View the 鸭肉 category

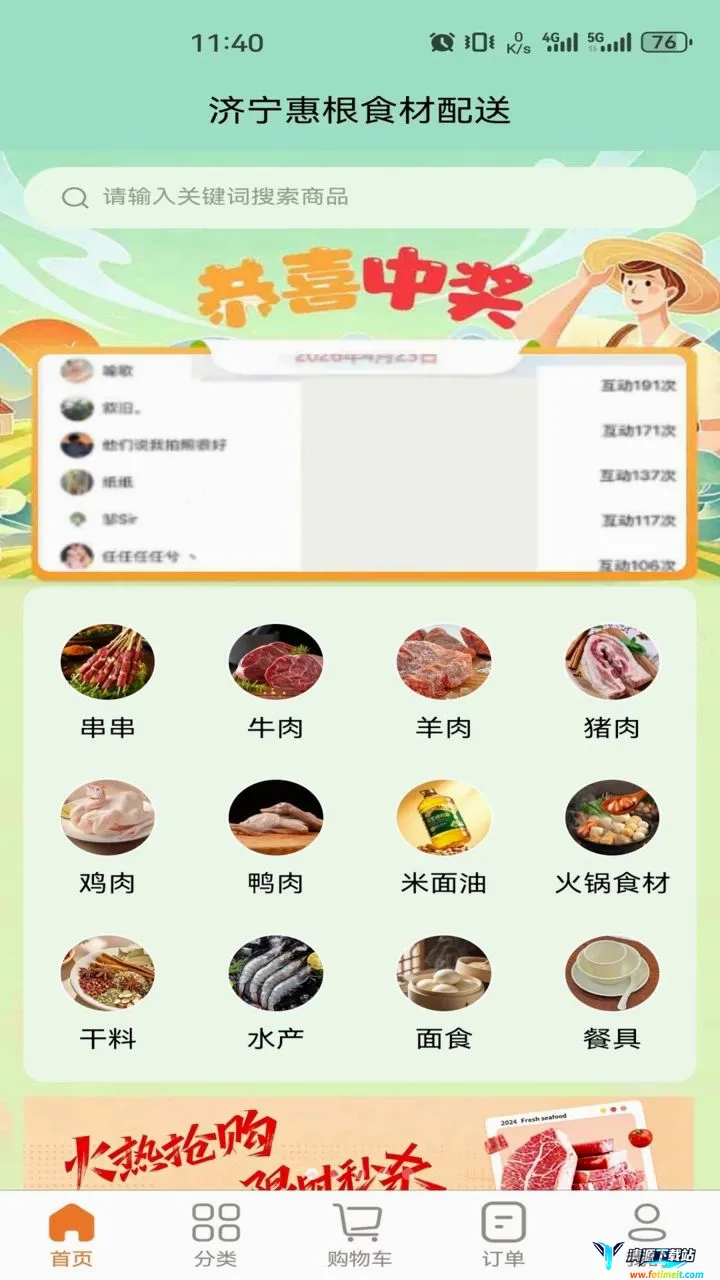tap(276, 838)
